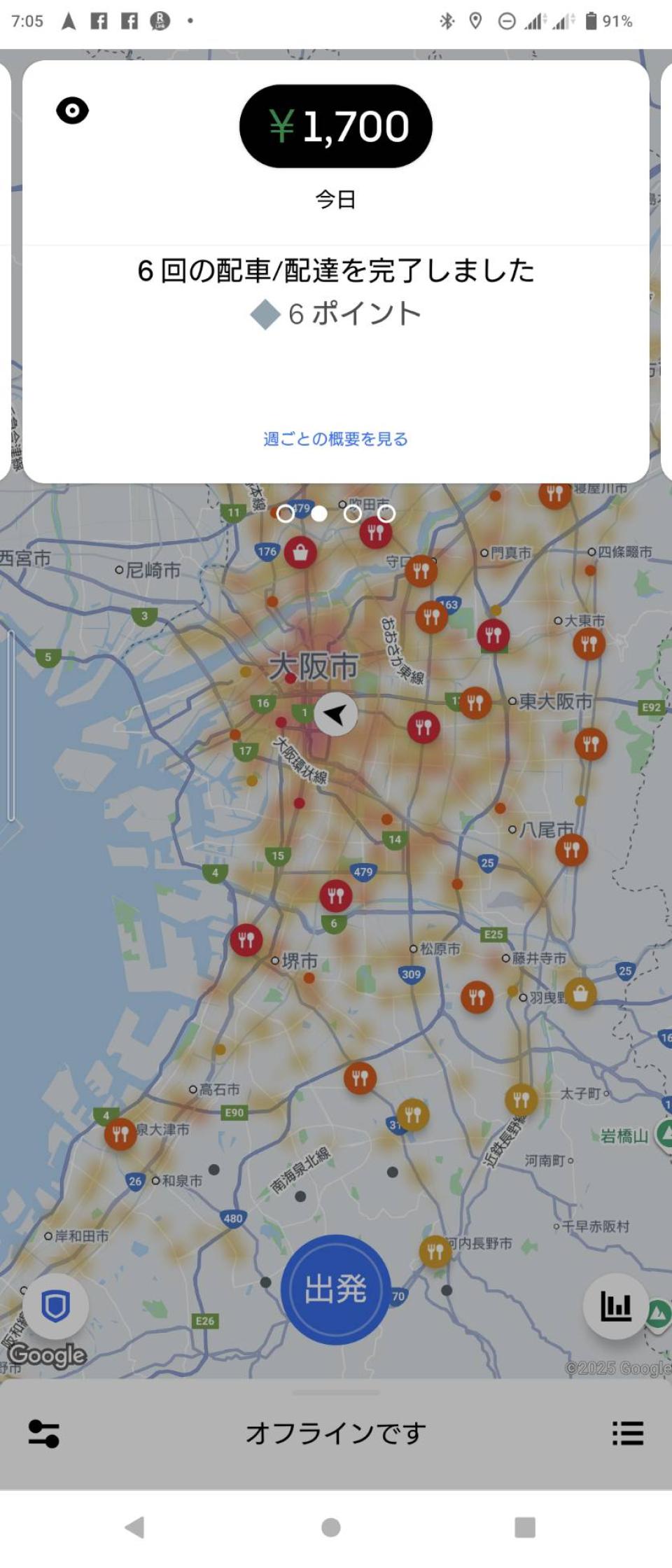This screenshot has height=1568, width=672.
Task: Open the safety shield toolkit
Action: 55,1306
